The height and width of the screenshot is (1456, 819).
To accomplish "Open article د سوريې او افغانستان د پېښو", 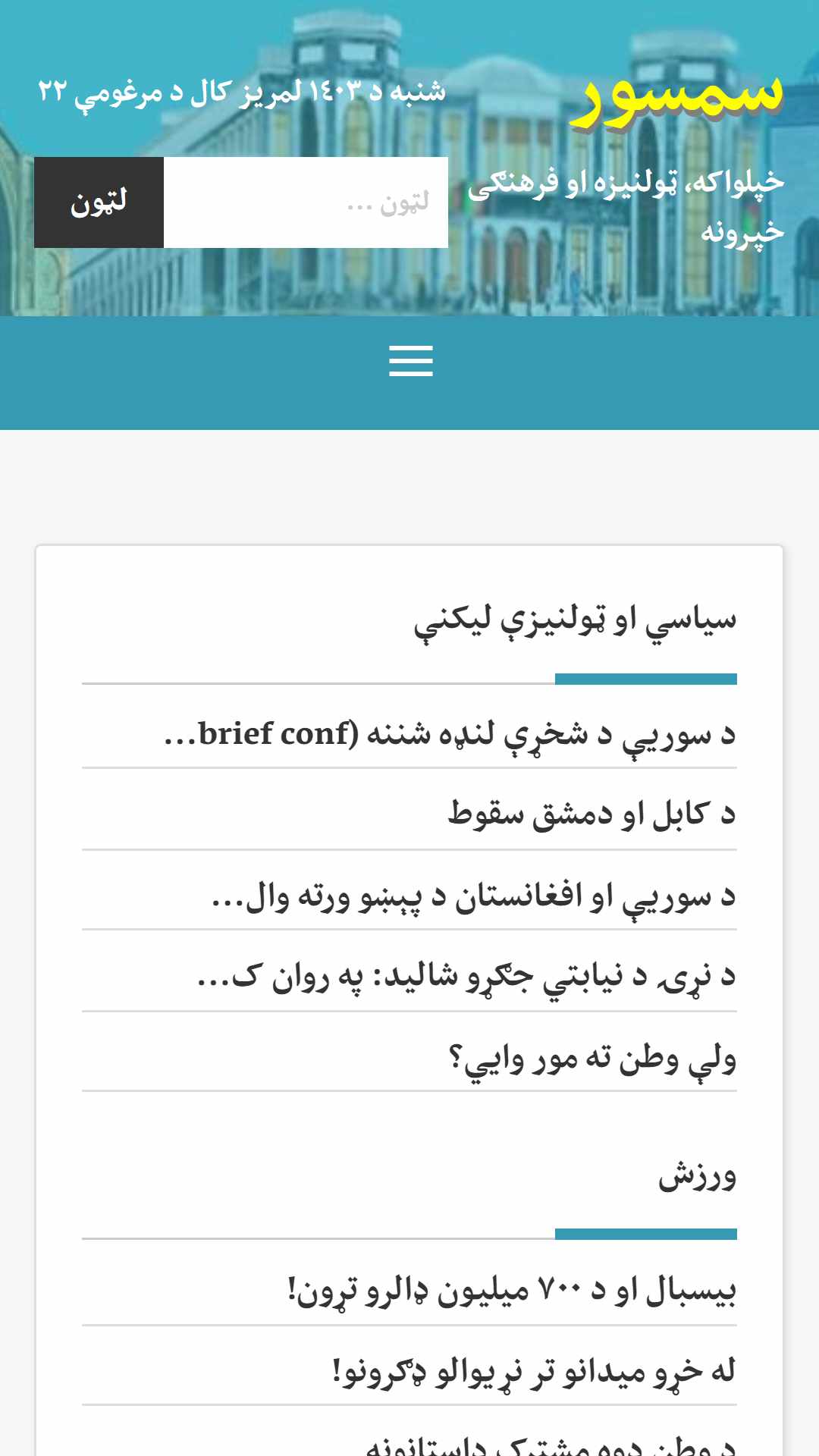I will 474,896.
